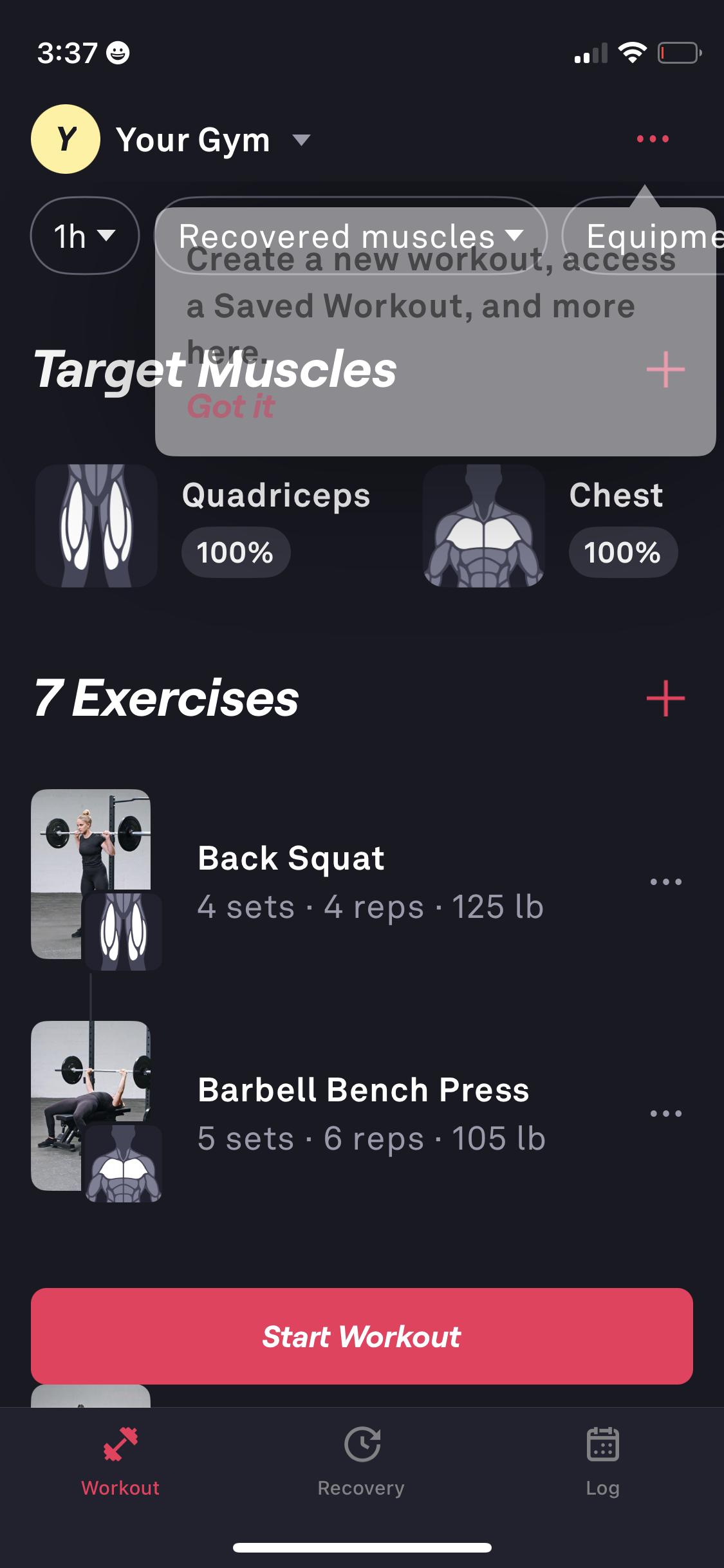Open options for the Back Squat exercise
The width and height of the screenshot is (724, 1568).
point(667,881)
